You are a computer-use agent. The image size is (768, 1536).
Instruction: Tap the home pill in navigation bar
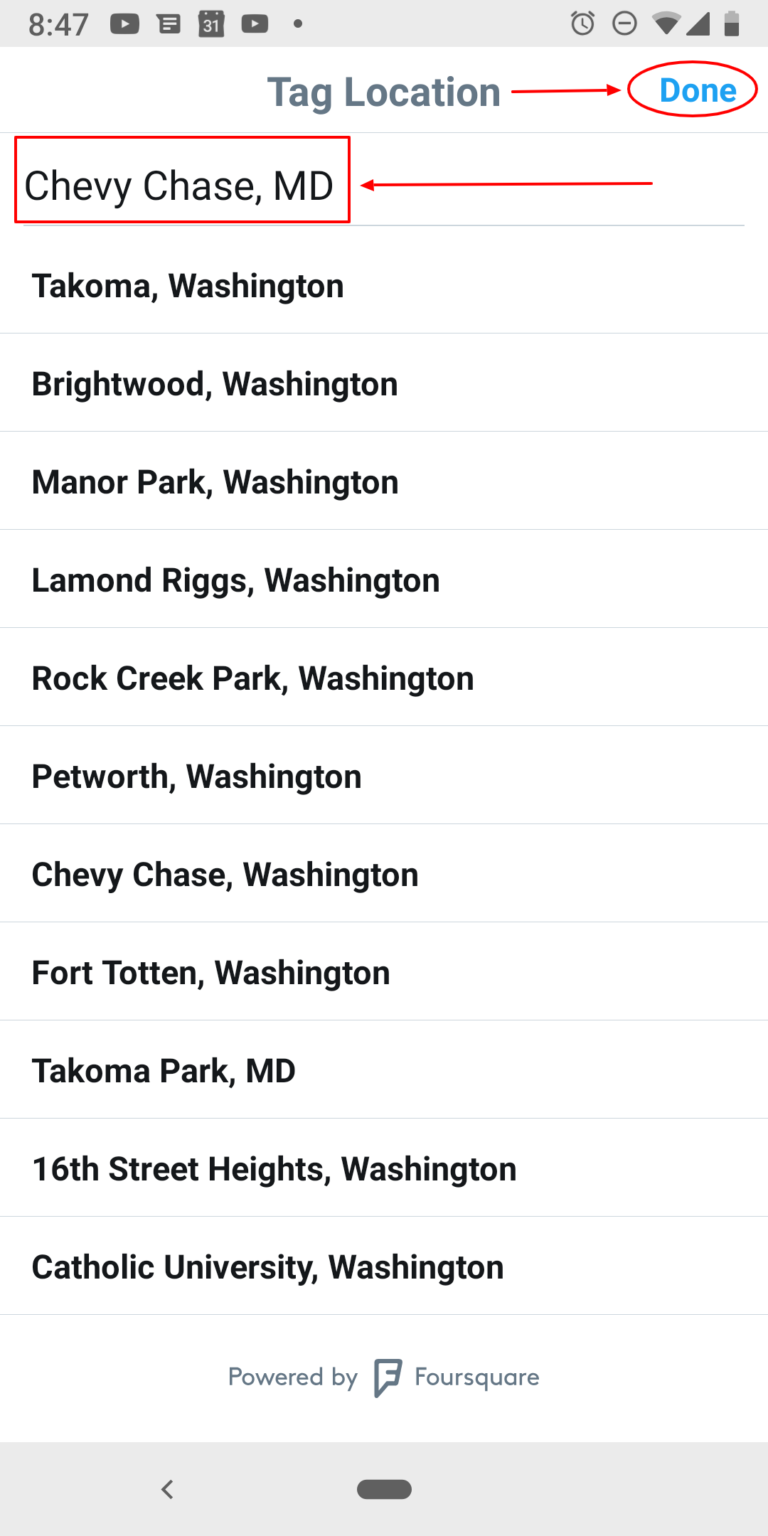[384, 1489]
